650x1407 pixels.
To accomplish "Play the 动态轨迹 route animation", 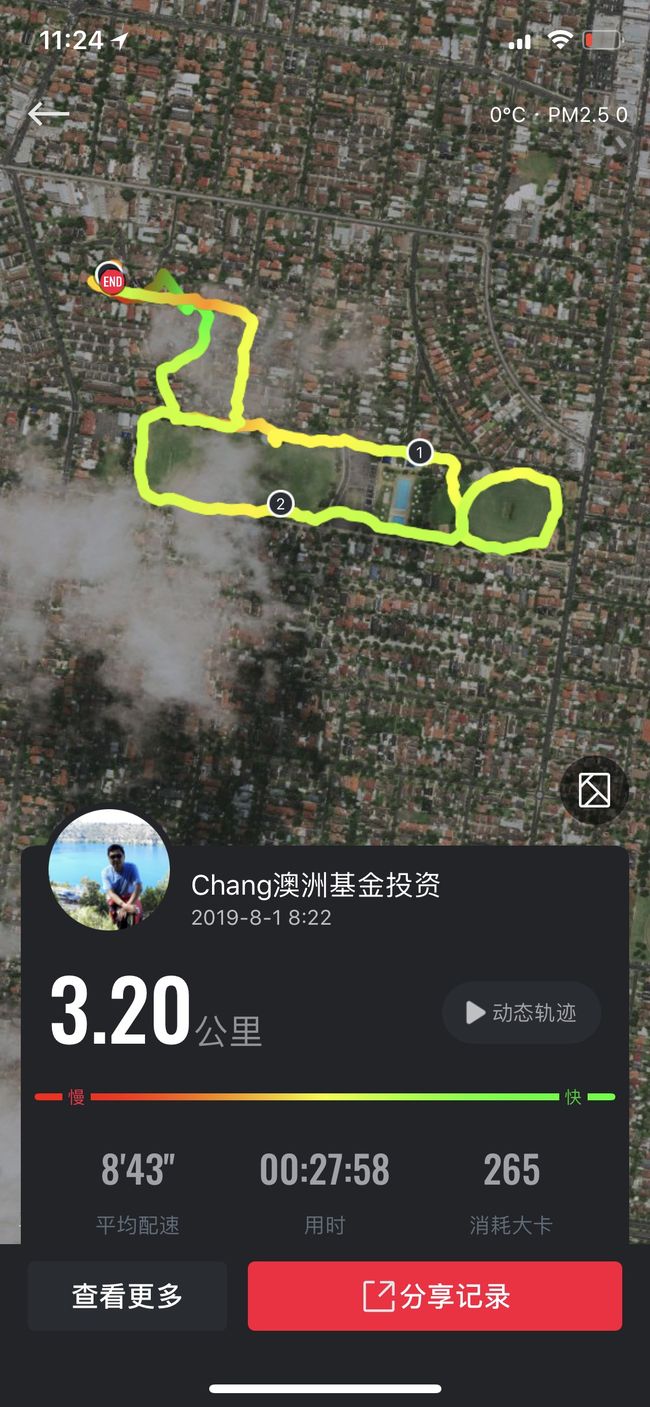I will coord(521,1013).
